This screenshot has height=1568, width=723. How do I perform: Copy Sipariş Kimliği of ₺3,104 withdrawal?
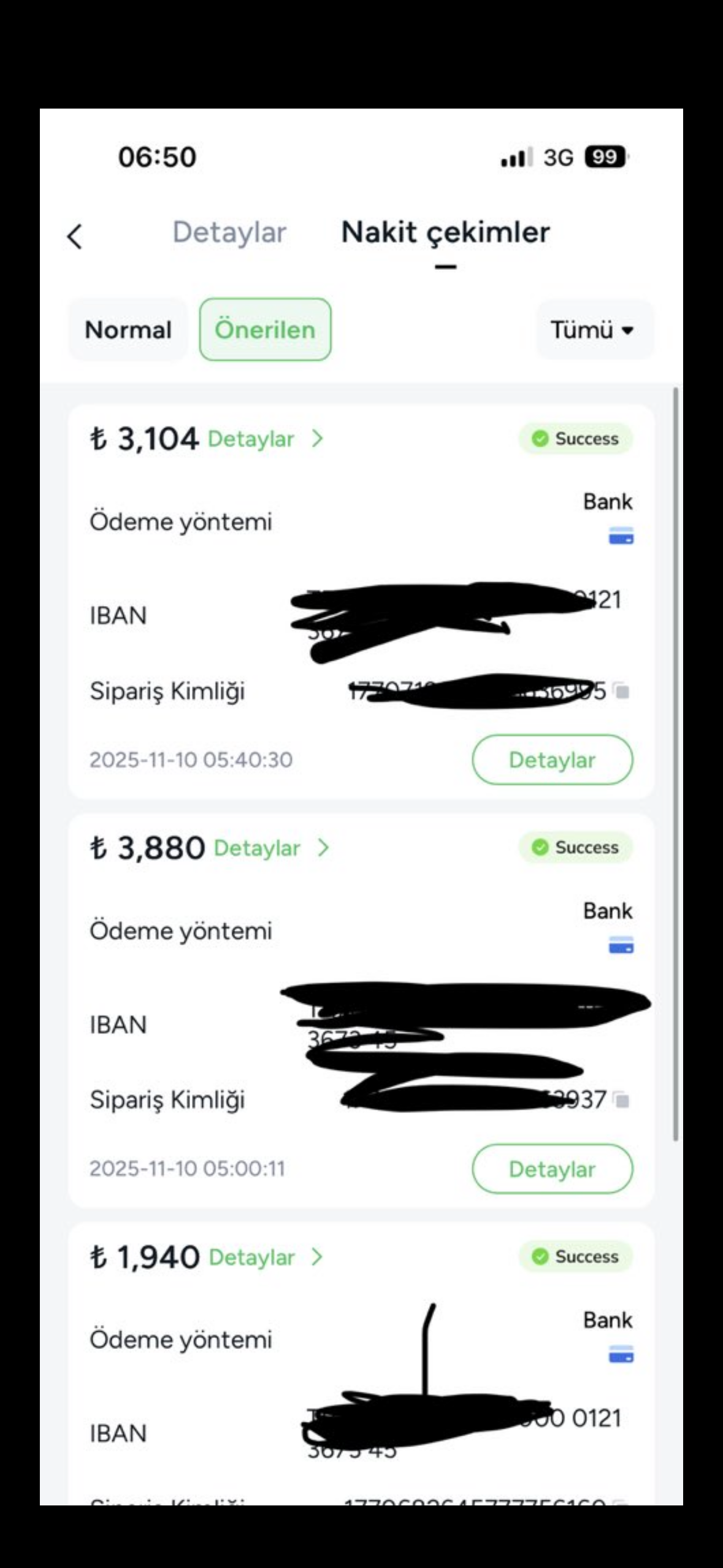click(622, 691)
